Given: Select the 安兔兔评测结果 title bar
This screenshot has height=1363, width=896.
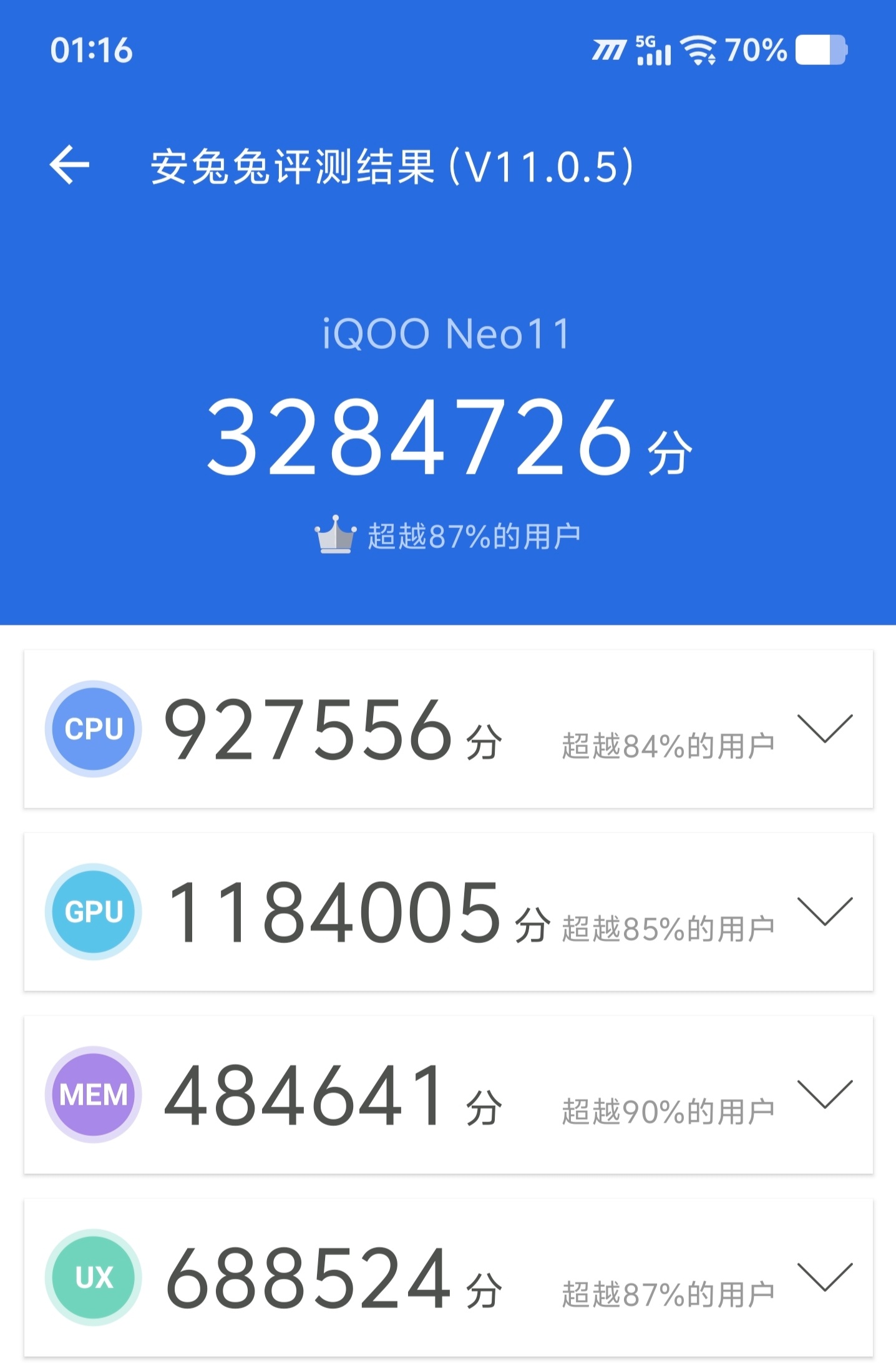Looking at the screenshot, I should tap(393, 165).
